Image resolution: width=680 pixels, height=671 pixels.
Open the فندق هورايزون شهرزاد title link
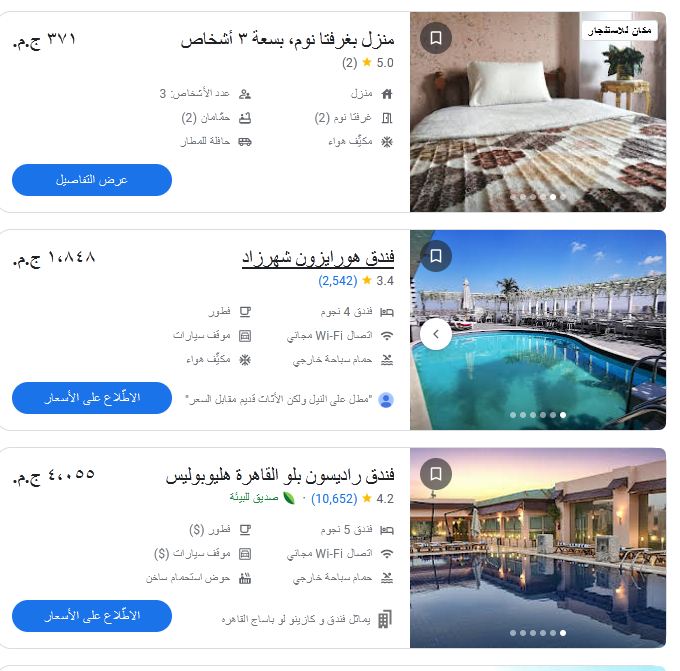[x=318, y=259]
